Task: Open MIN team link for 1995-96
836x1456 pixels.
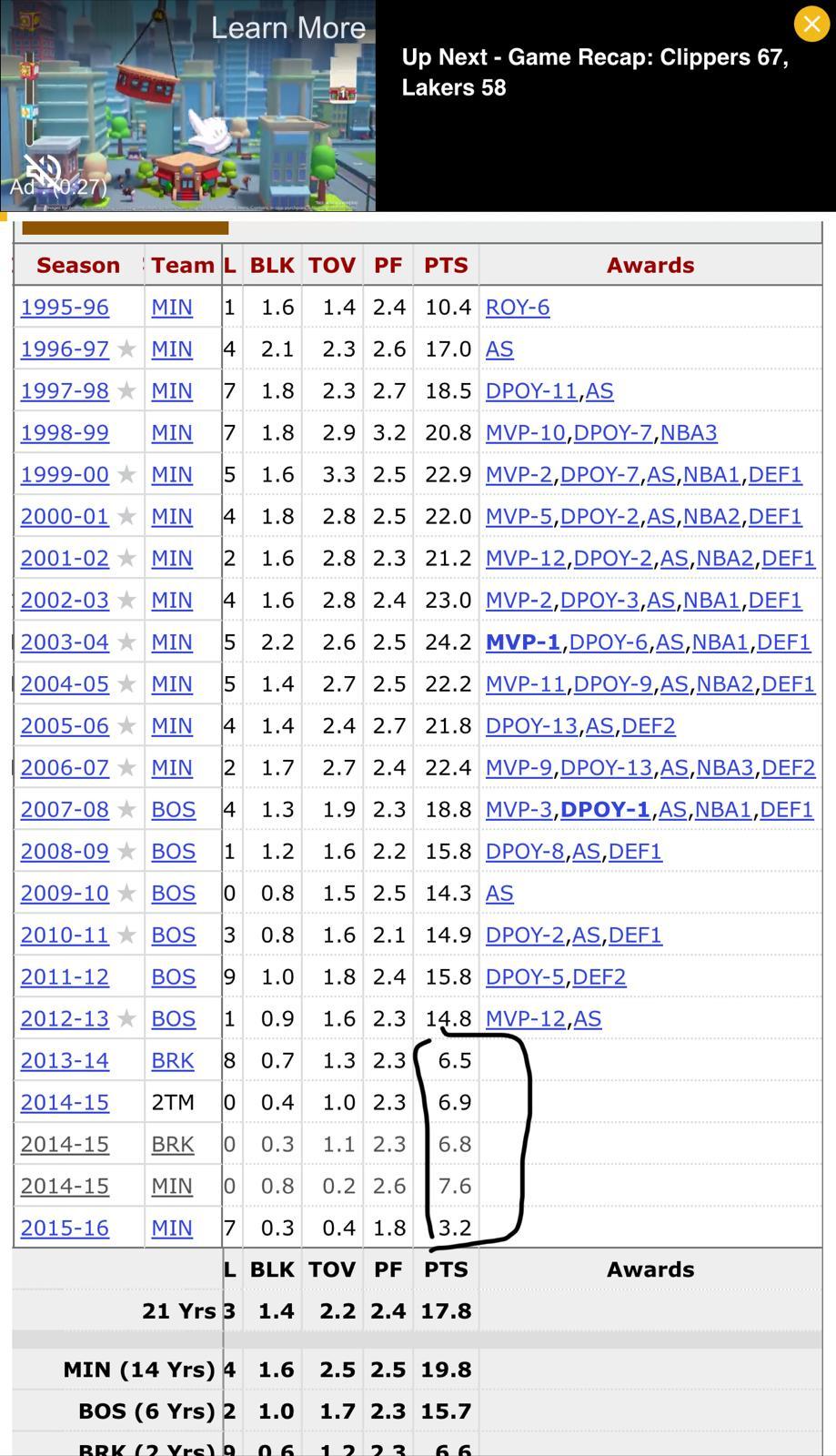Action: tap(172, 308)
